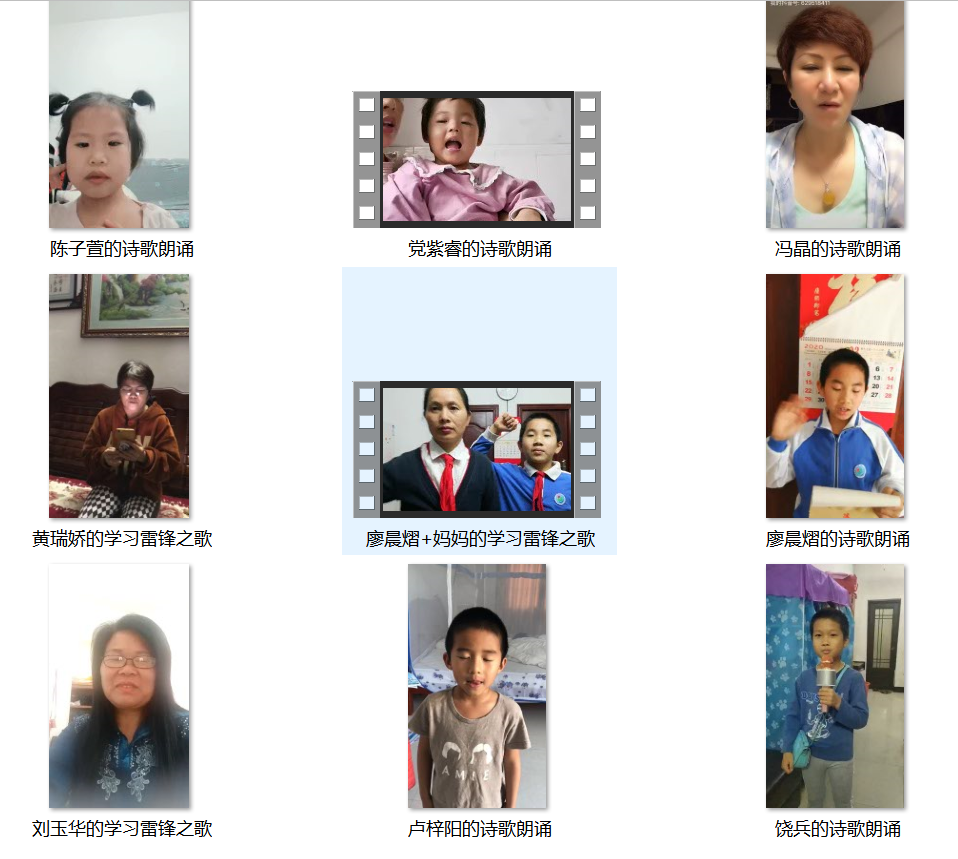The width and height of the screenshot is (958, 859).
Task: Open 廖晨熠的诗歌朗诵 video file
Action: click(835, 395)
